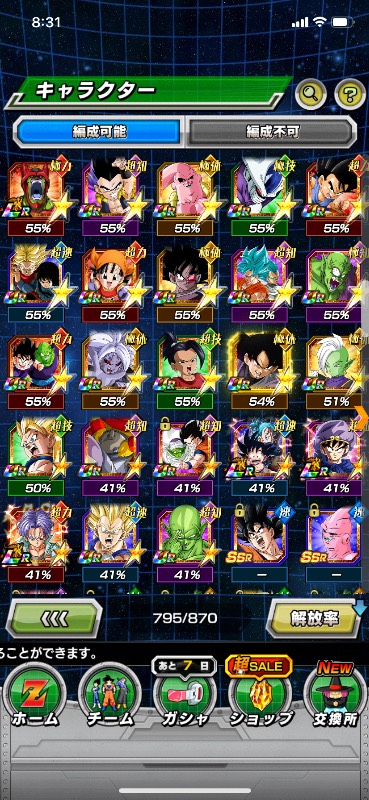Screen dimensions: 369x800
Task: Switch to the 編成不可 tab
Action: click(271, 131)
